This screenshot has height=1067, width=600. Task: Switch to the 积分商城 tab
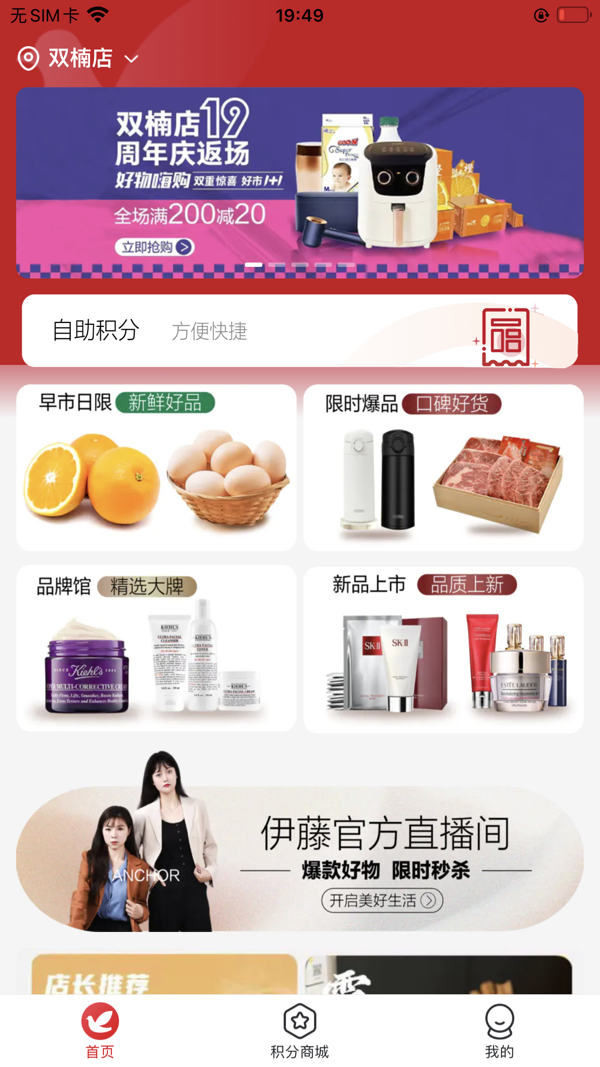300,1031
